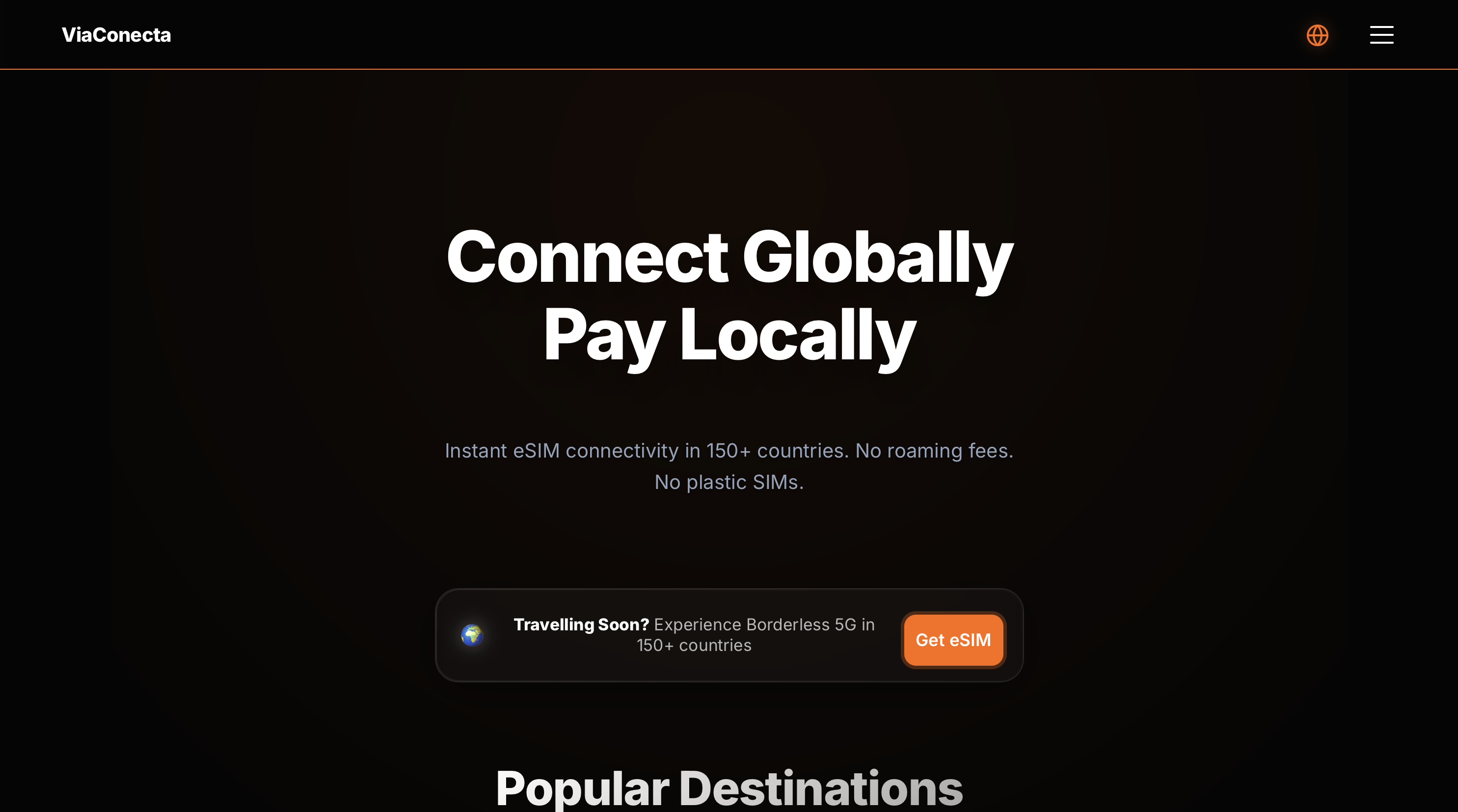
Task: Go to ViaConecta home via logo
Action: (x=116, y=35)
